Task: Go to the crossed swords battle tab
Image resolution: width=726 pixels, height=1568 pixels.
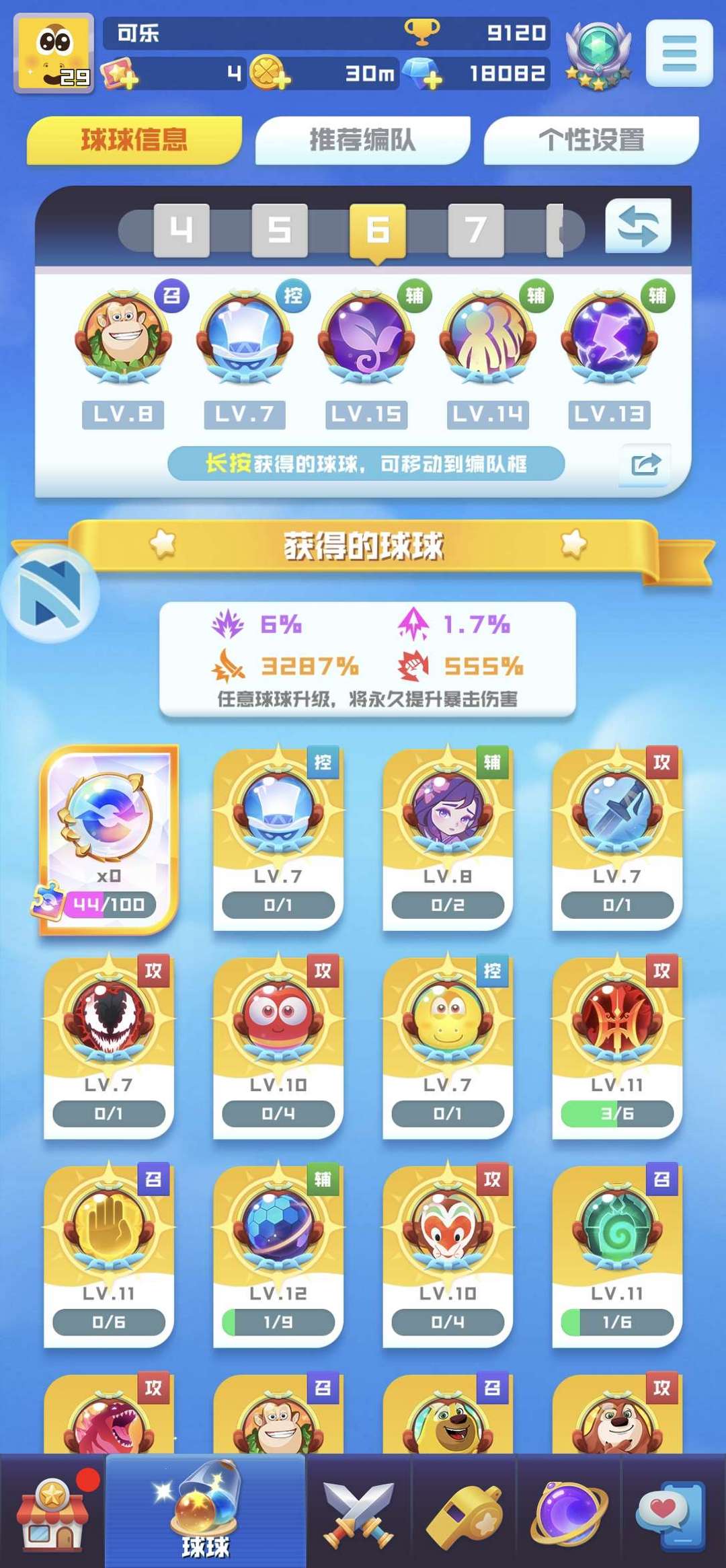Action: pyautogui.click(x=359, y=1512)
